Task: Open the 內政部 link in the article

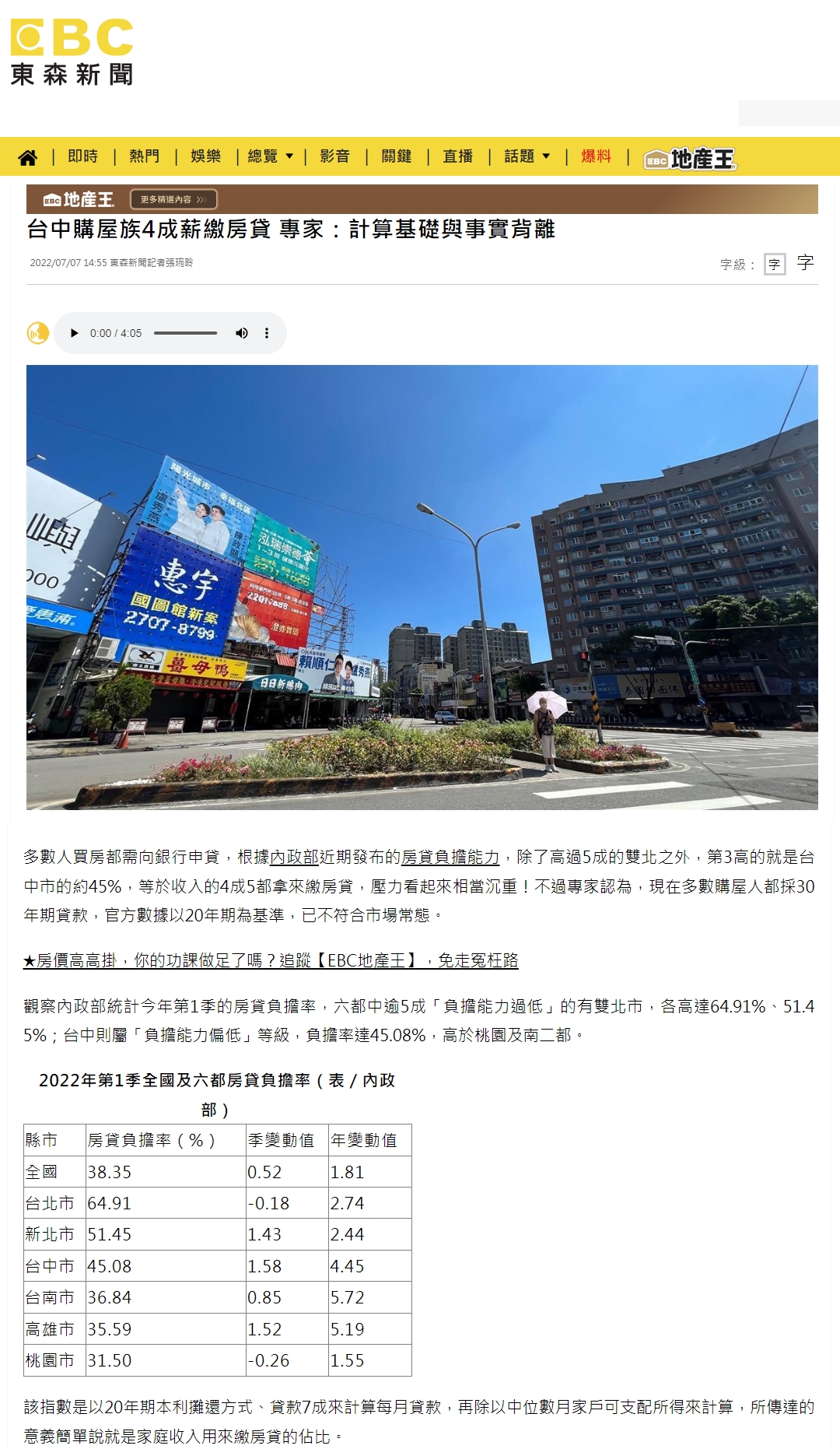Action: pos(294,857)
